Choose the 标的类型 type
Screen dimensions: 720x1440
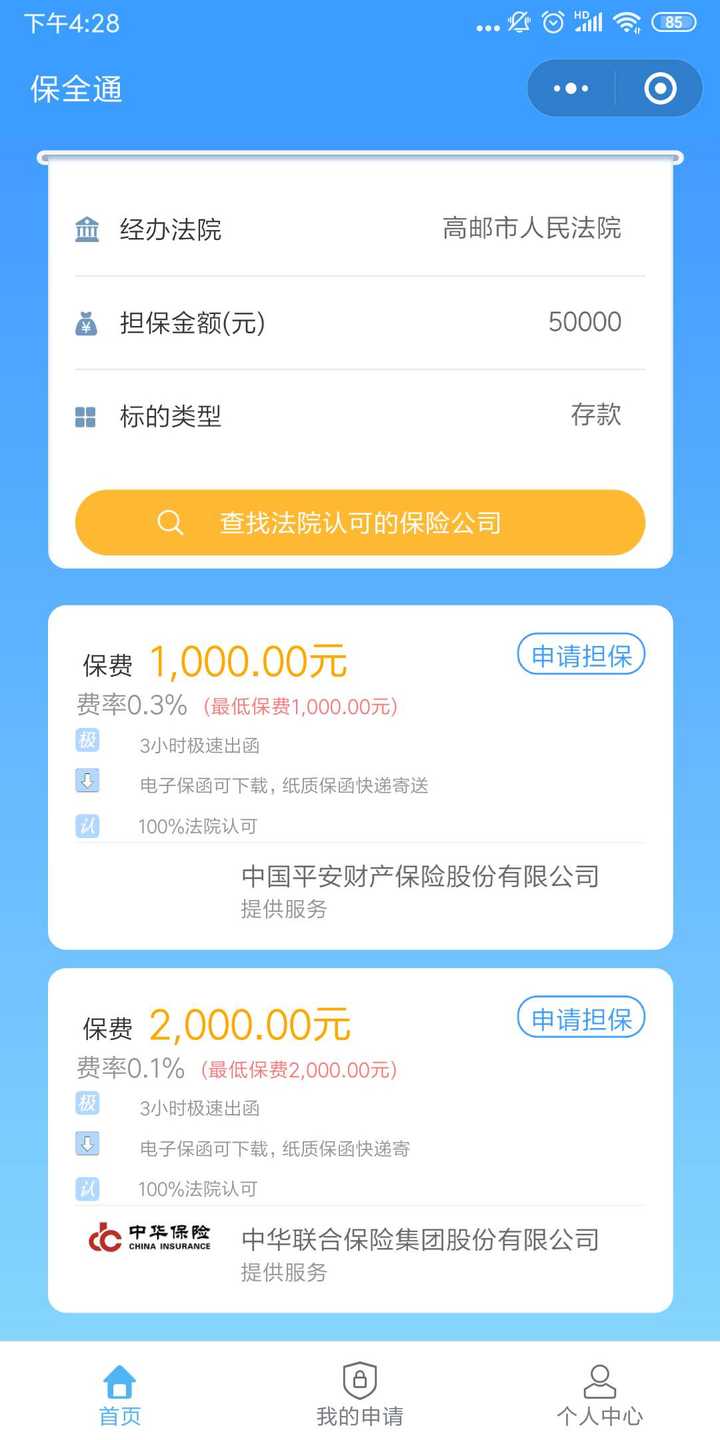[360, 415]
